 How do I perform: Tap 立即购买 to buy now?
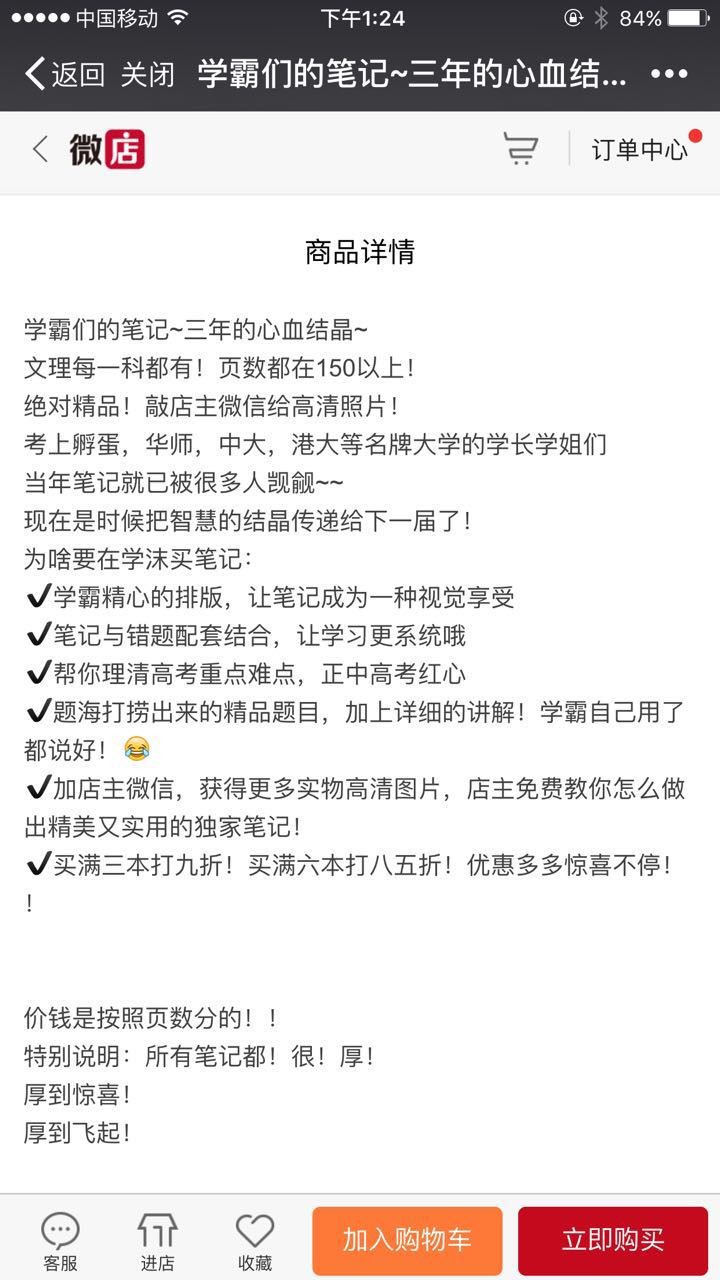pos(614,1240)
